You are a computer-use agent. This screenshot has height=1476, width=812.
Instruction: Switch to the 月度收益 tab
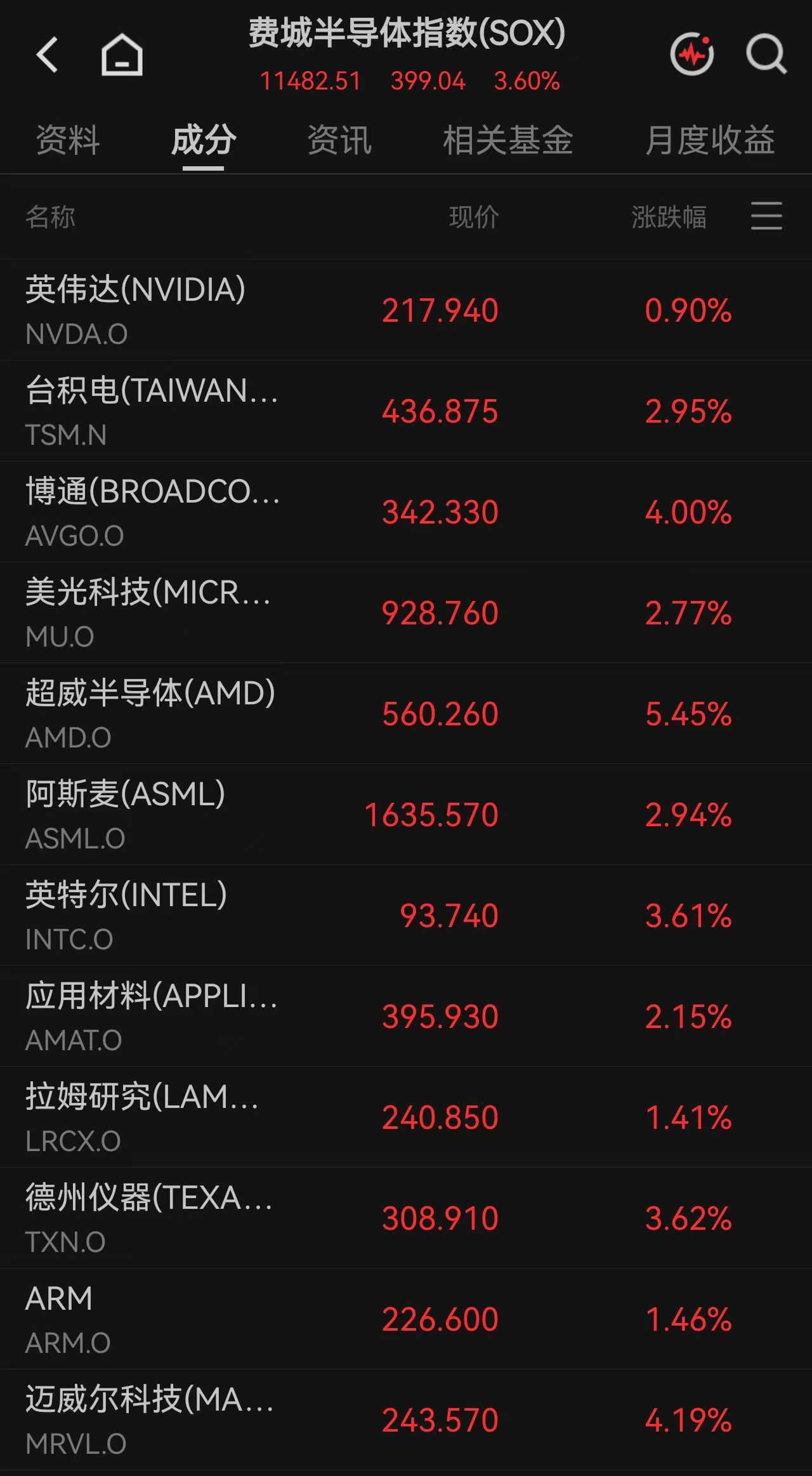(x=710, y=140)
